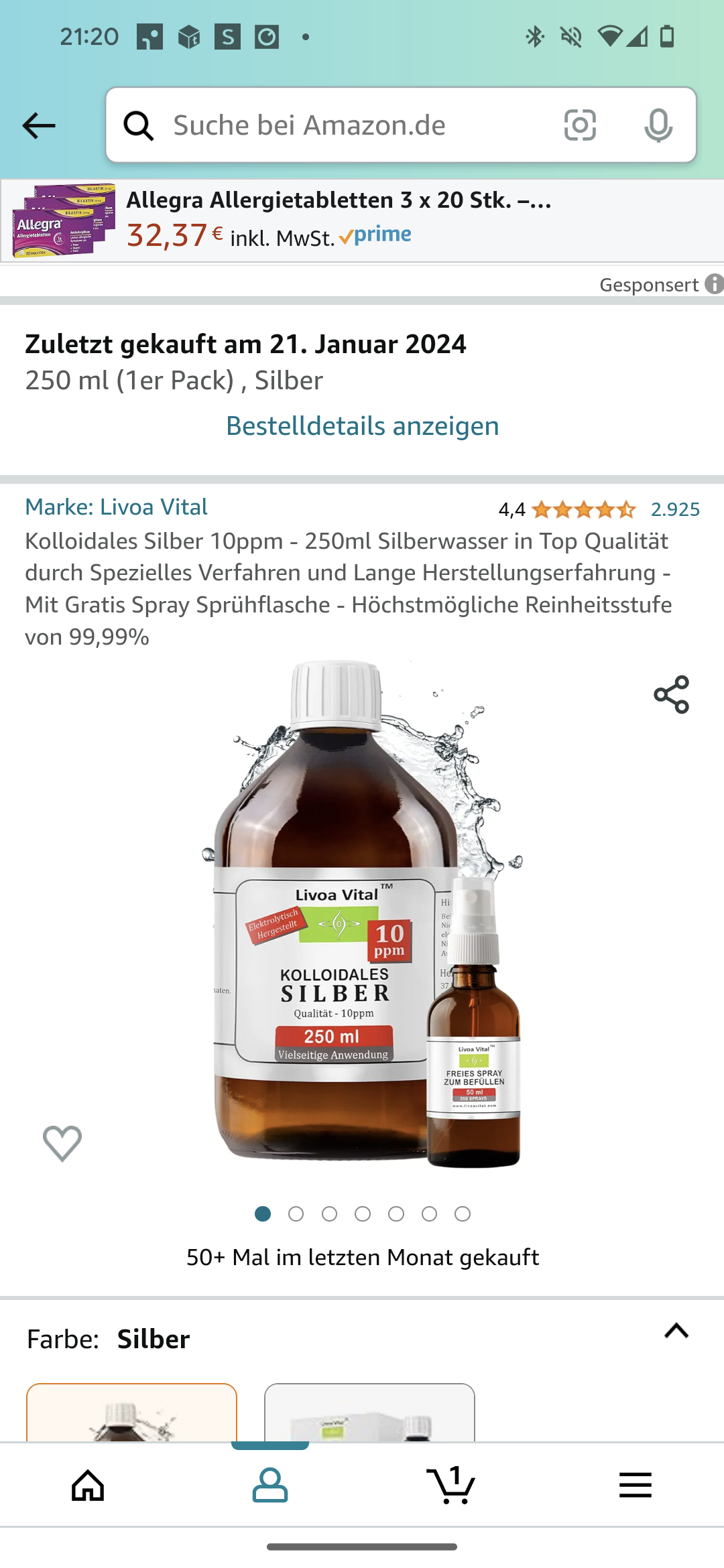
Task: Go to the Home tab
Action: point(88,1485)
